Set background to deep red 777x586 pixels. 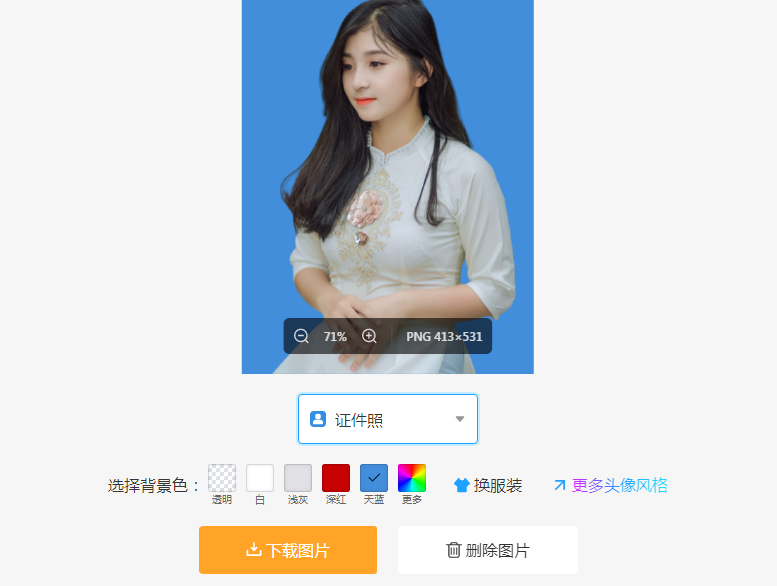336,478
